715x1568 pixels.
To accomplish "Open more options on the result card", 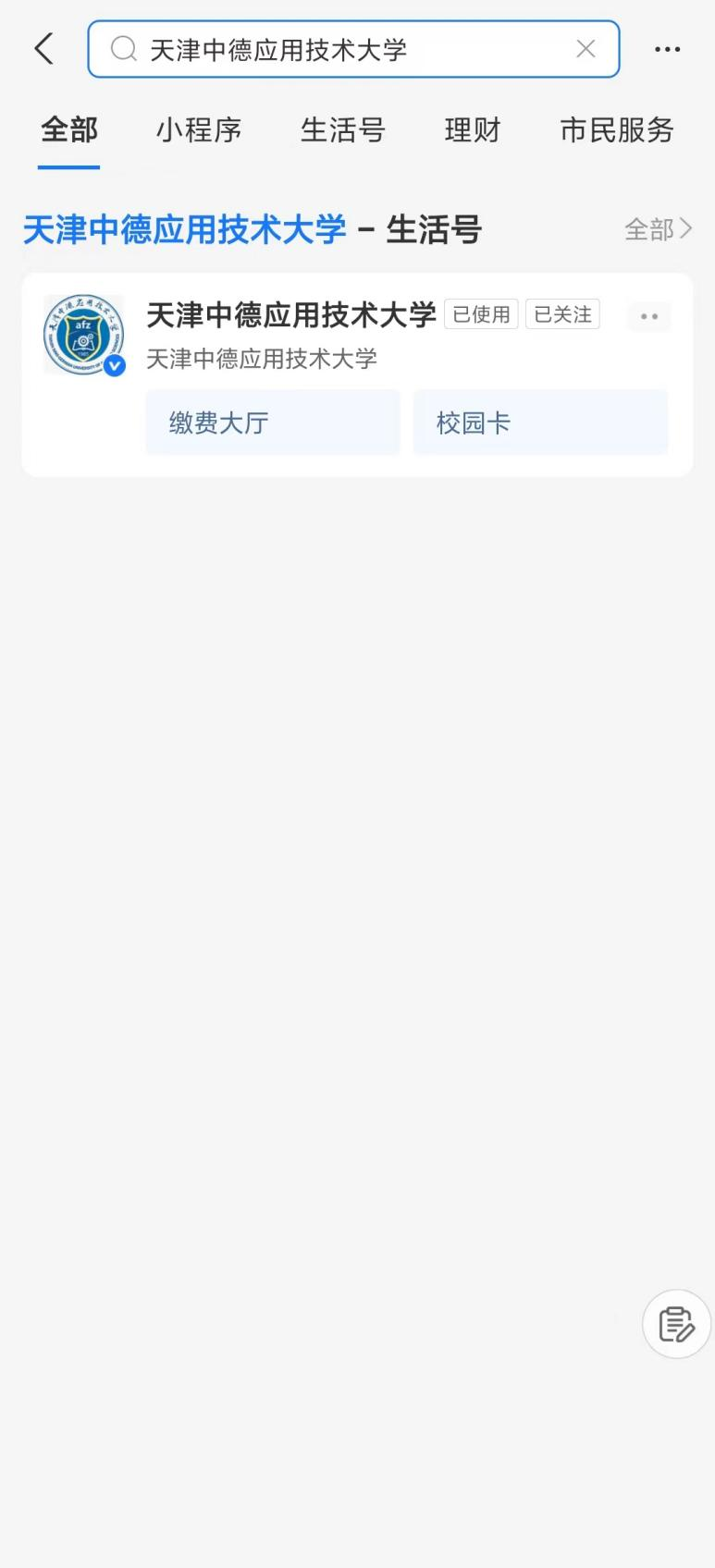I will pyautogui.click(x=648, y=317).
